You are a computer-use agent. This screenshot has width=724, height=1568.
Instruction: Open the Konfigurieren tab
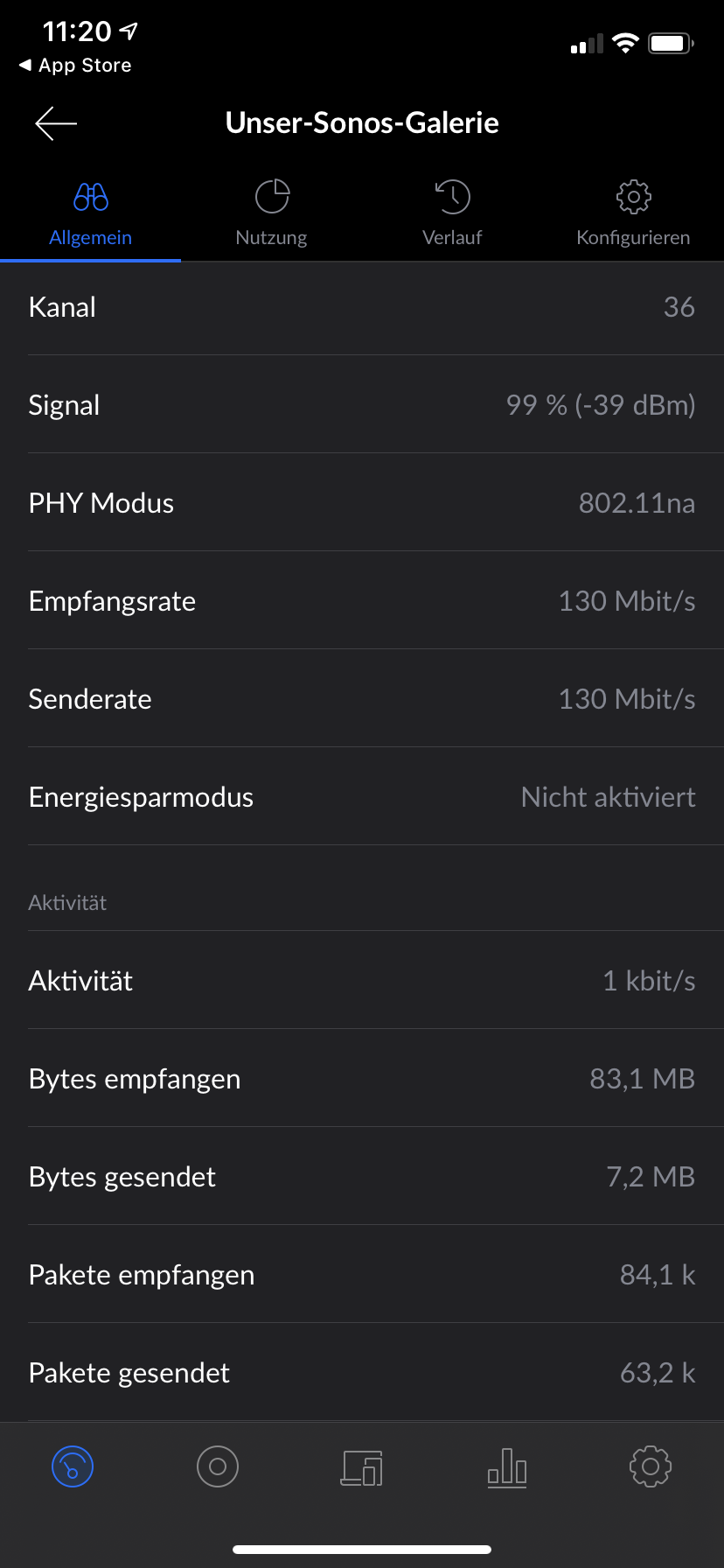click(633, 215)
